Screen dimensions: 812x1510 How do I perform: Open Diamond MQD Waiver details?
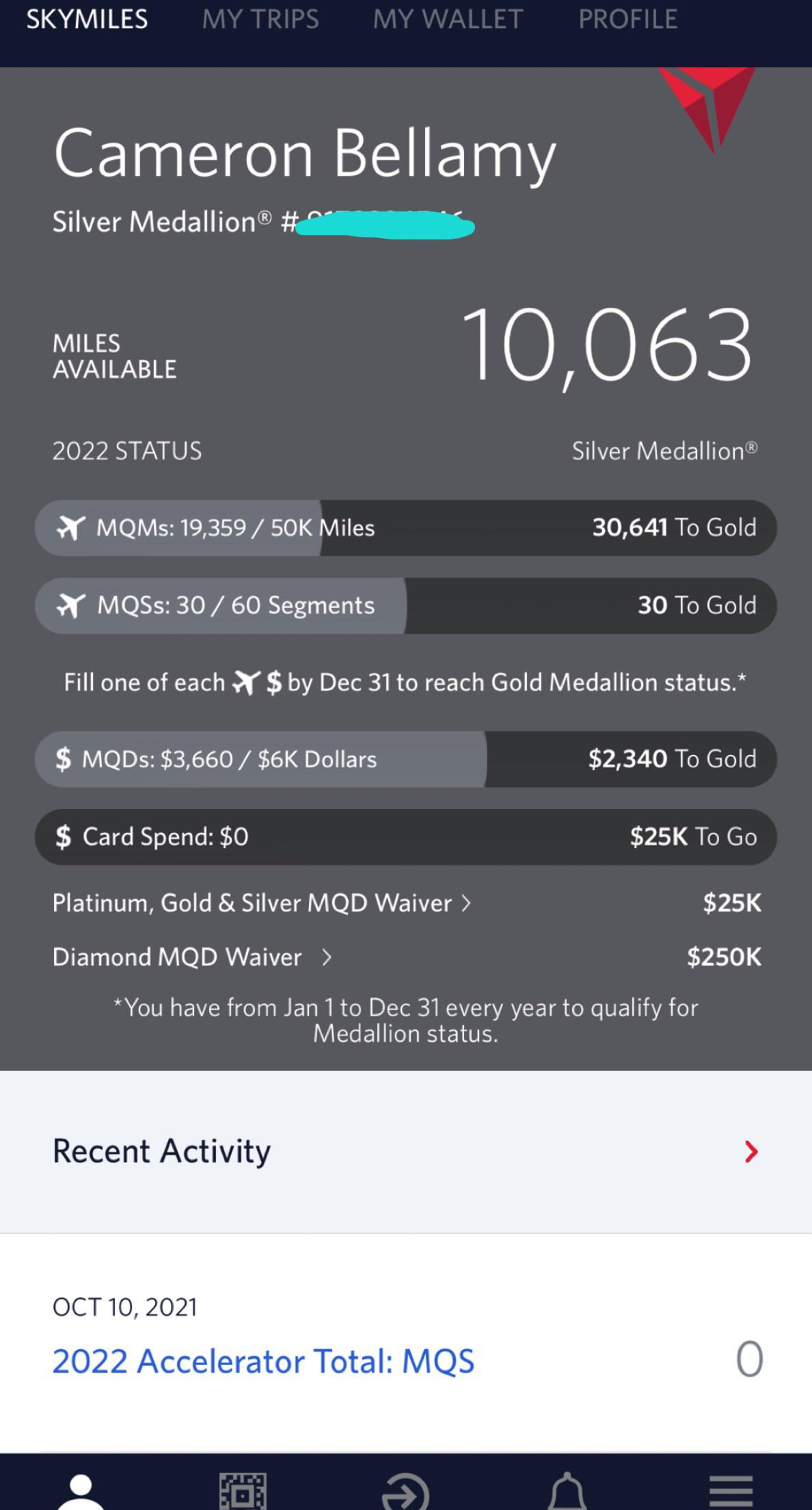pyautogui.click(x=192, y=957)
